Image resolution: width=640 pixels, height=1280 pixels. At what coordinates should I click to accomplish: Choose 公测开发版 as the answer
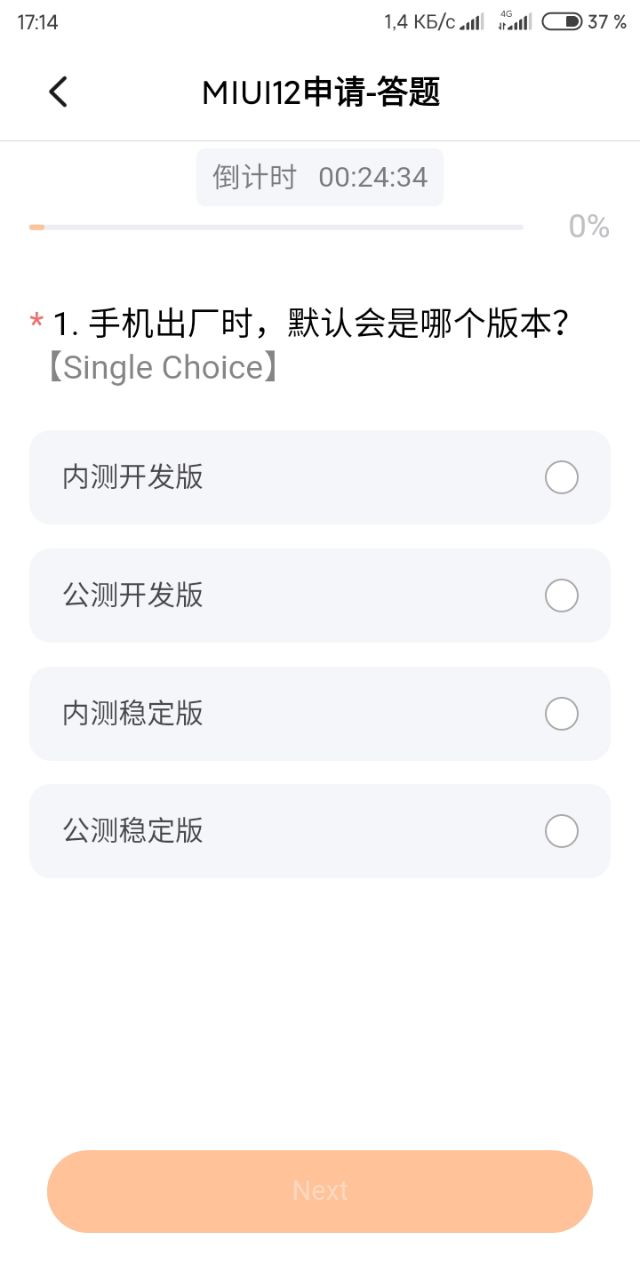320,595
